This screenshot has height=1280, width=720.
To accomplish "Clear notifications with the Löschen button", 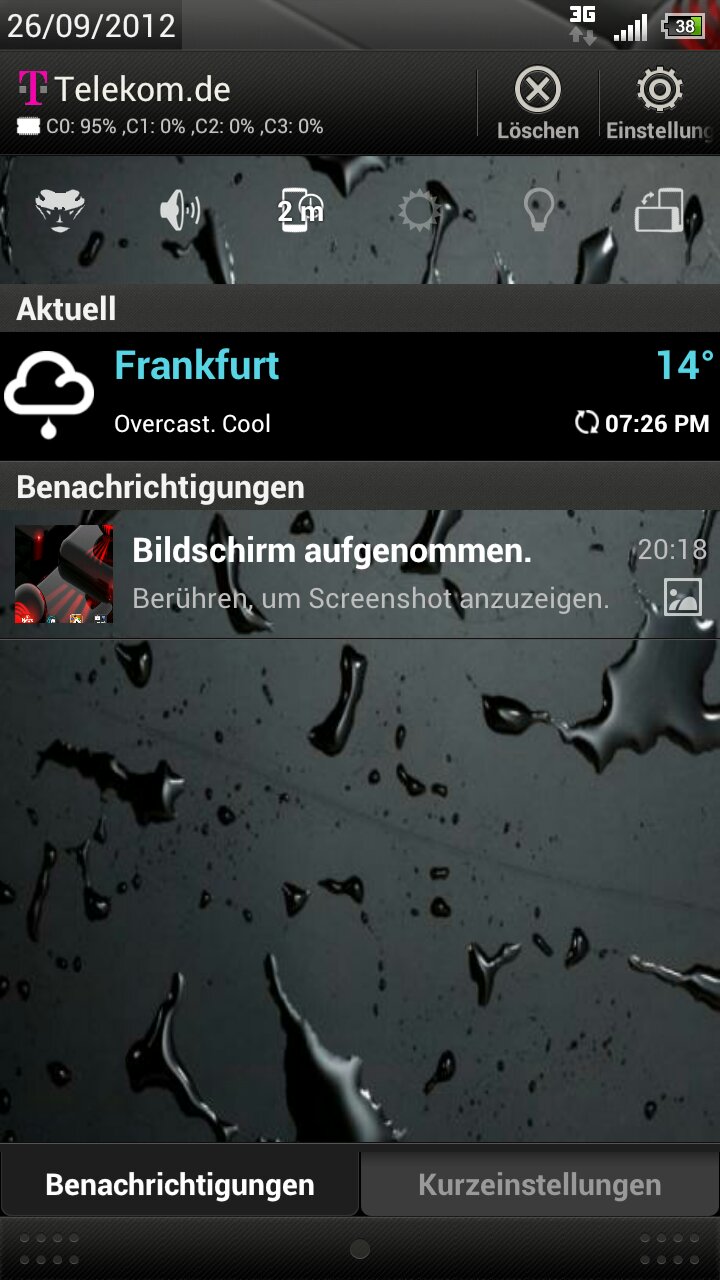I will click(538, 104).
